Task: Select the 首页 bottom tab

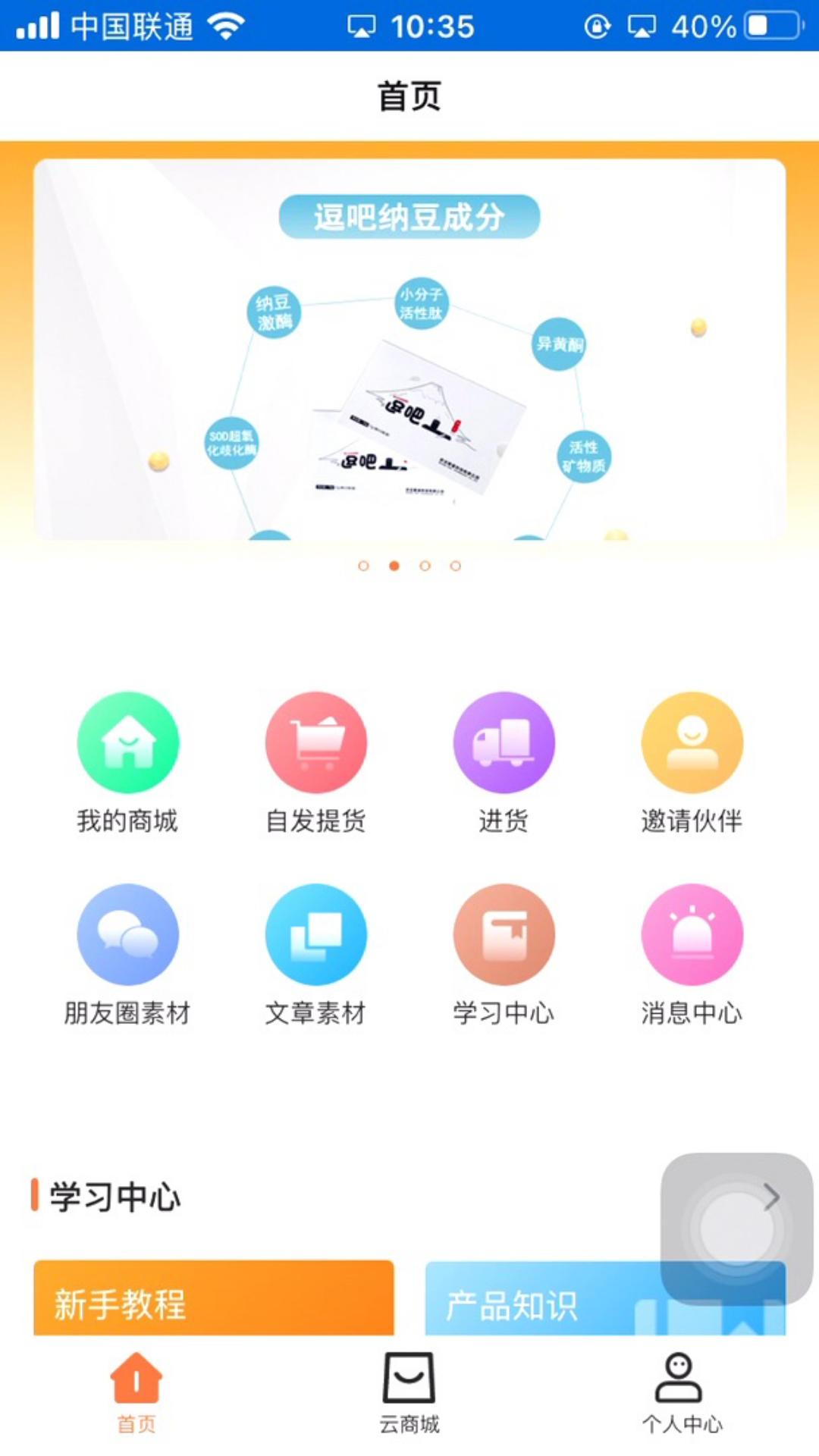Action: point(136,1392)
